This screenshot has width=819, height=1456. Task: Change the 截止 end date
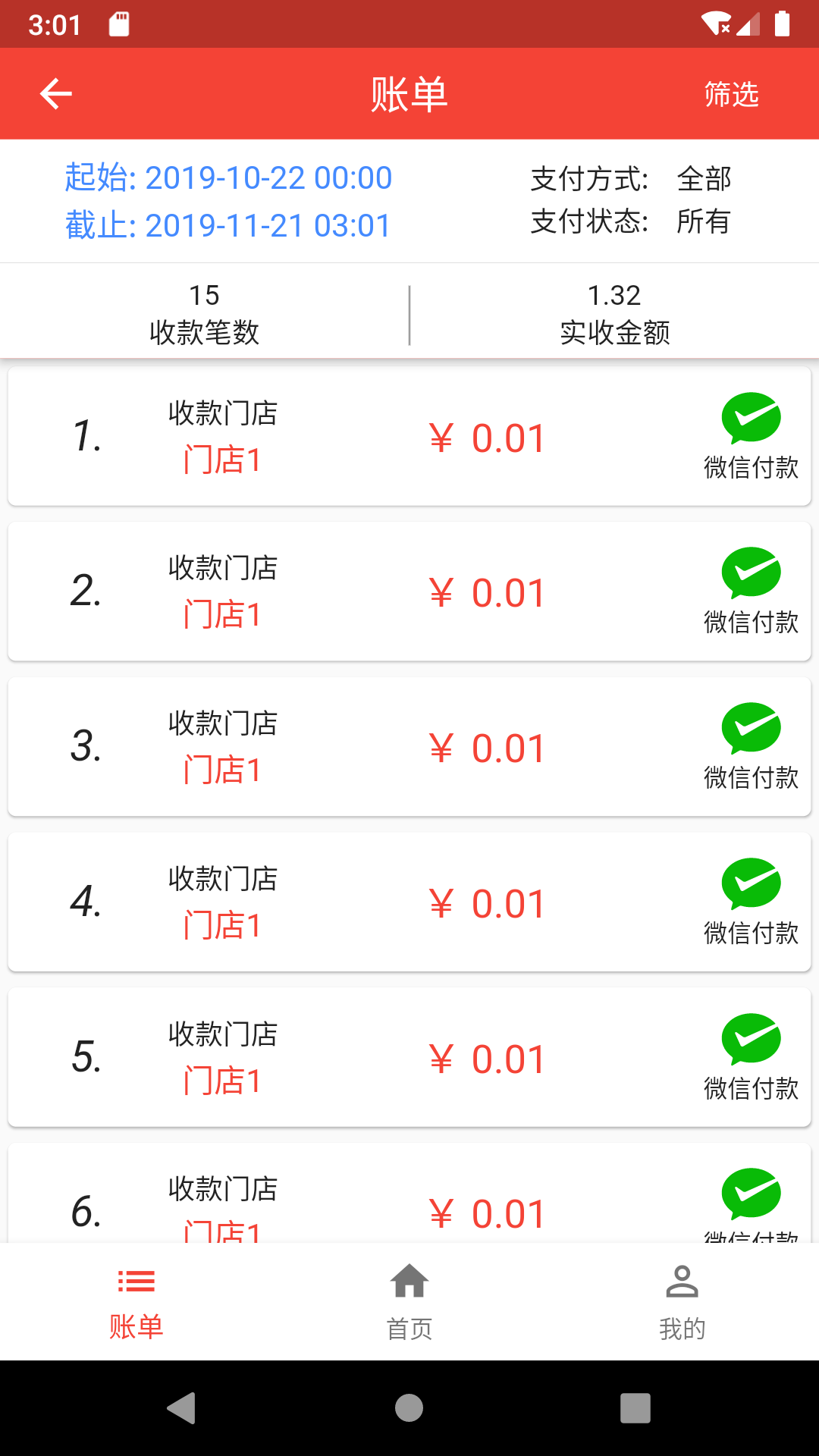[227, 225]
